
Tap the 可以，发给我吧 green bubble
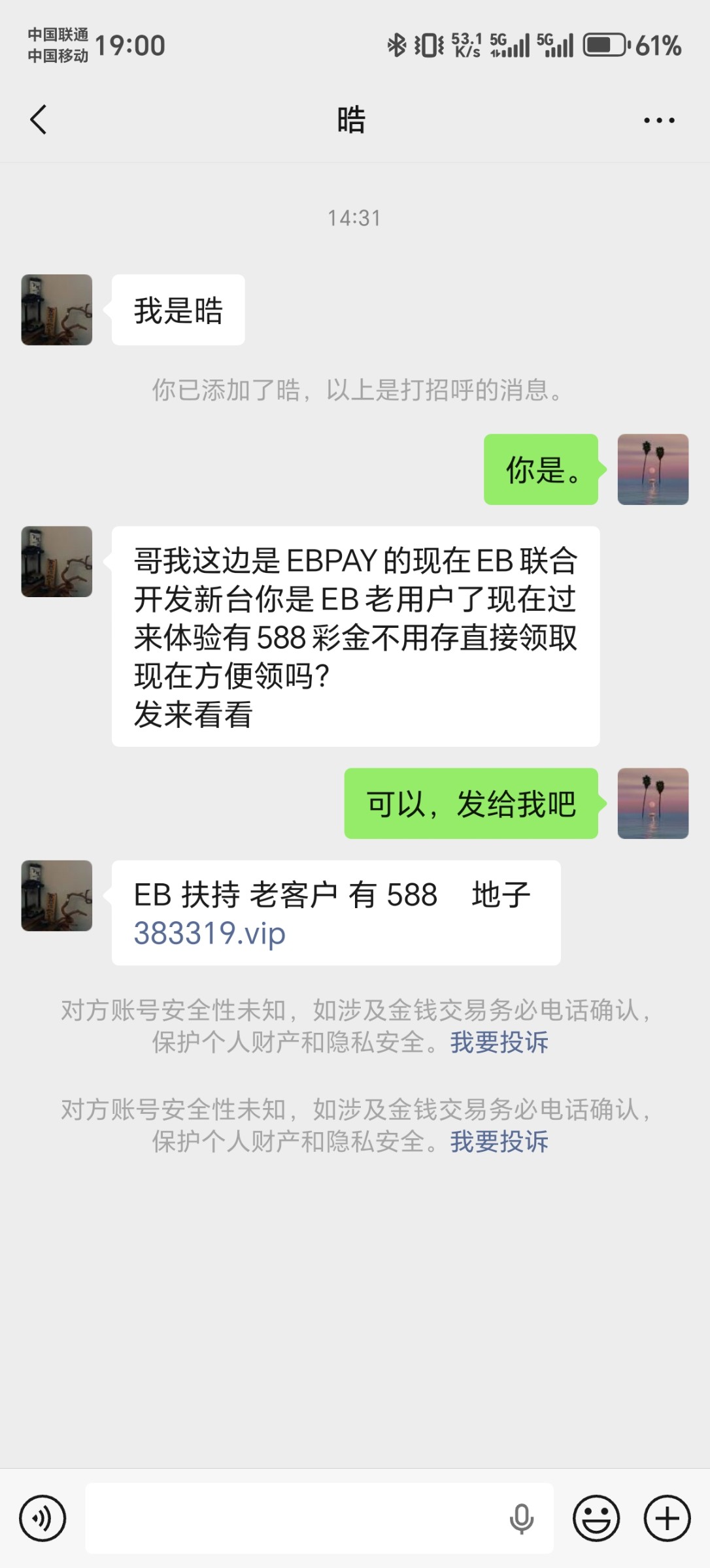[469, 804]
